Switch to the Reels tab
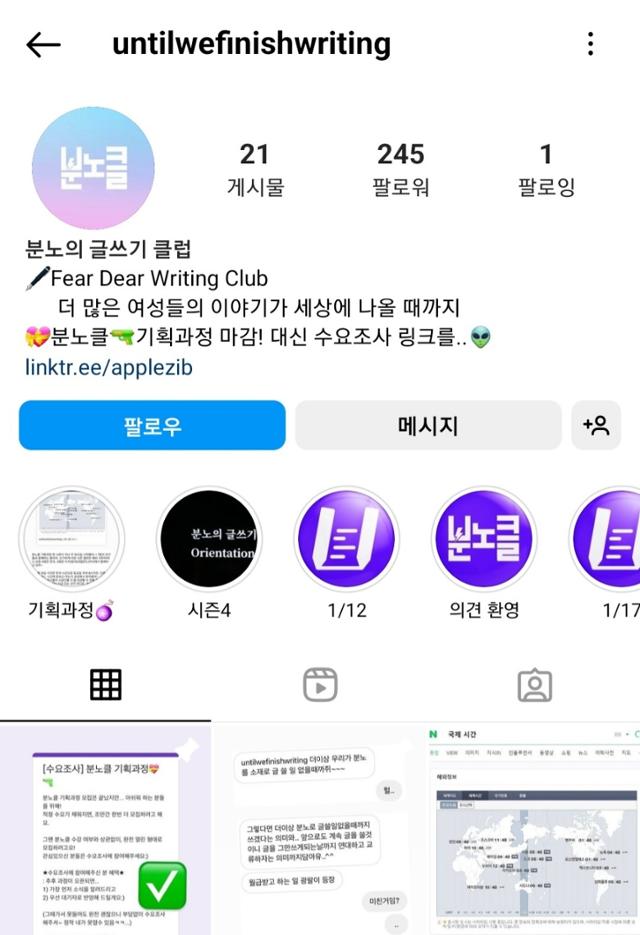This screenshot has height=935, width=640. [320, 685]
